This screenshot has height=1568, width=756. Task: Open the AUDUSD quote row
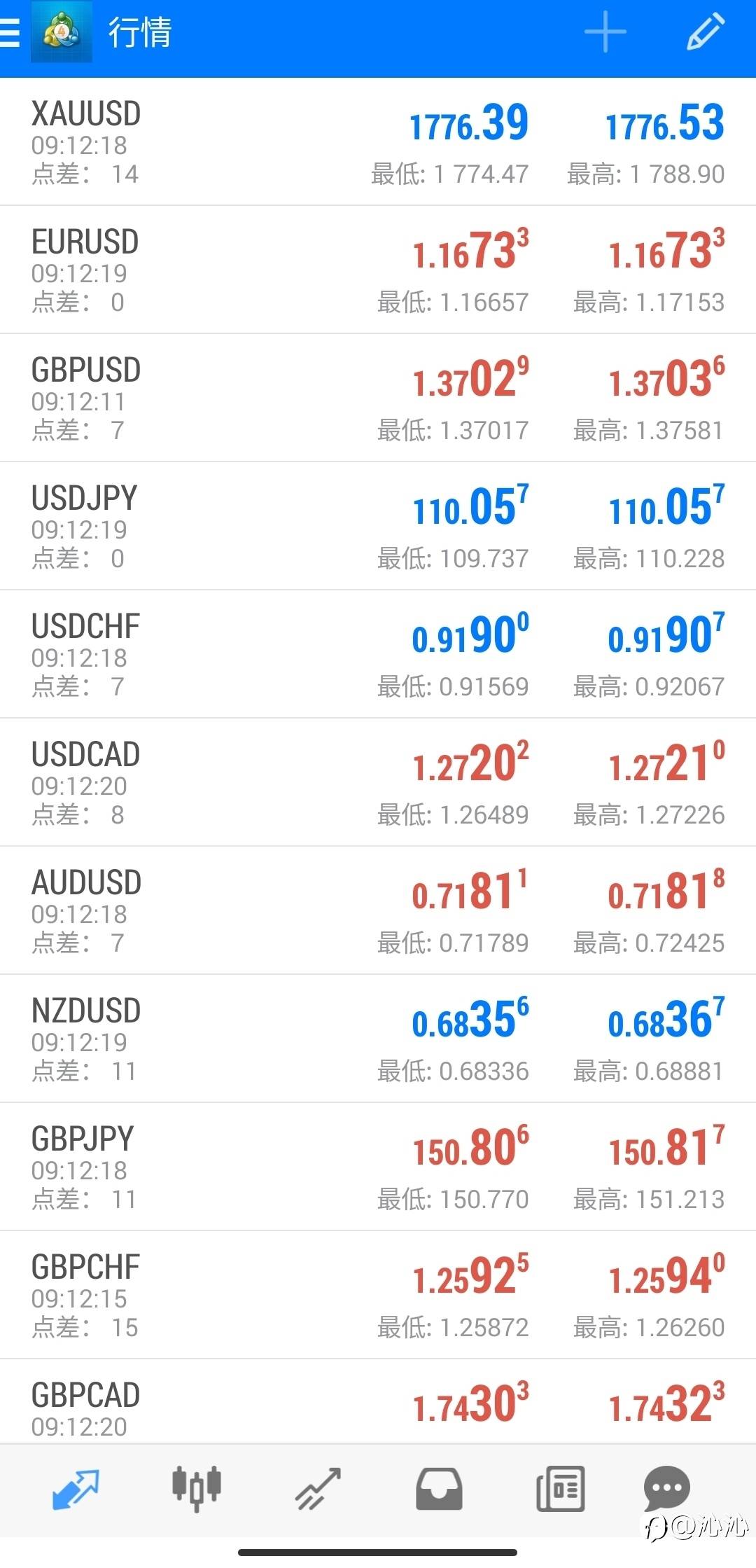point(378,910)
